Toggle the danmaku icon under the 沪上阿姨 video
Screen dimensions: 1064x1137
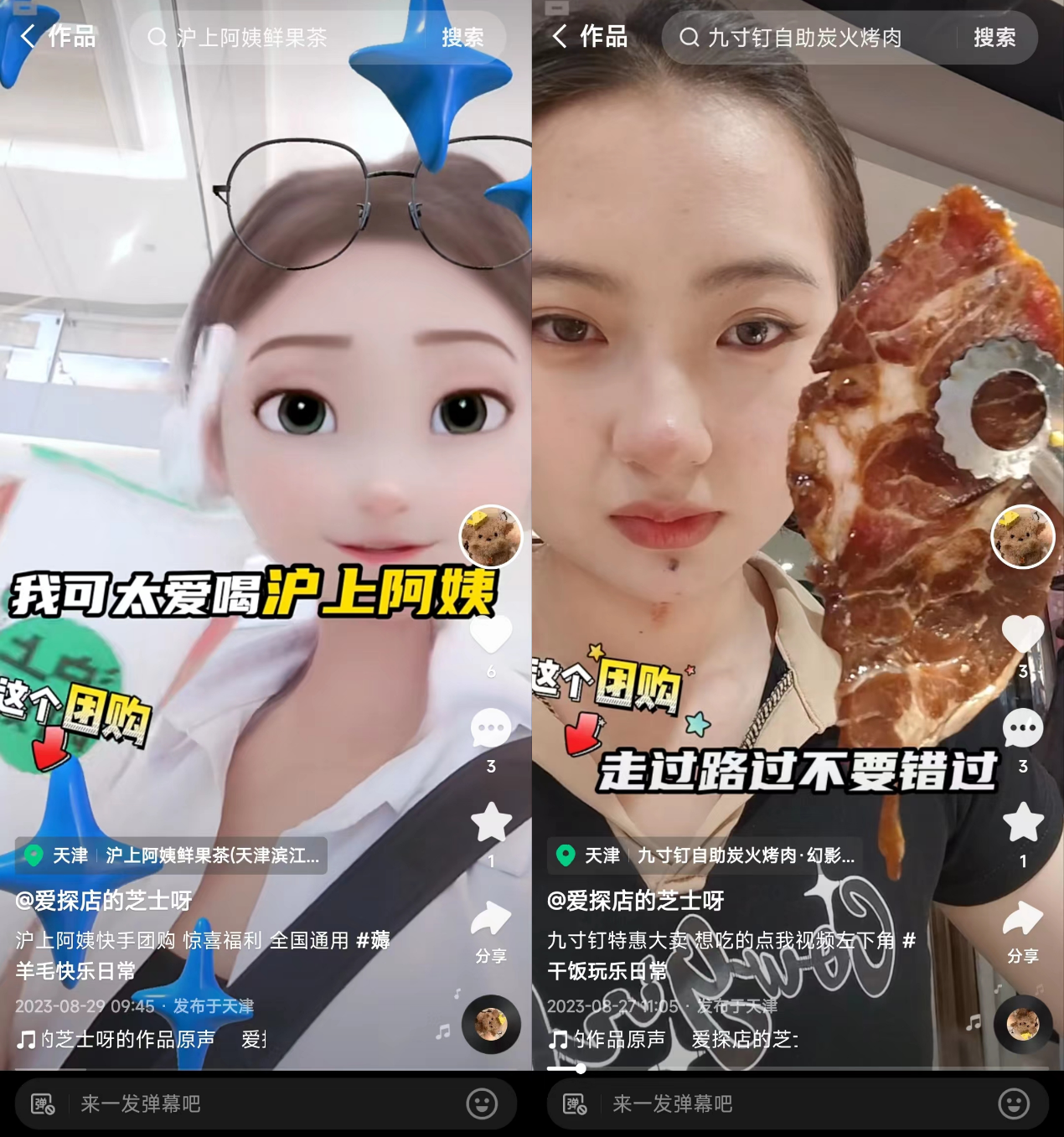(43, 1103)
